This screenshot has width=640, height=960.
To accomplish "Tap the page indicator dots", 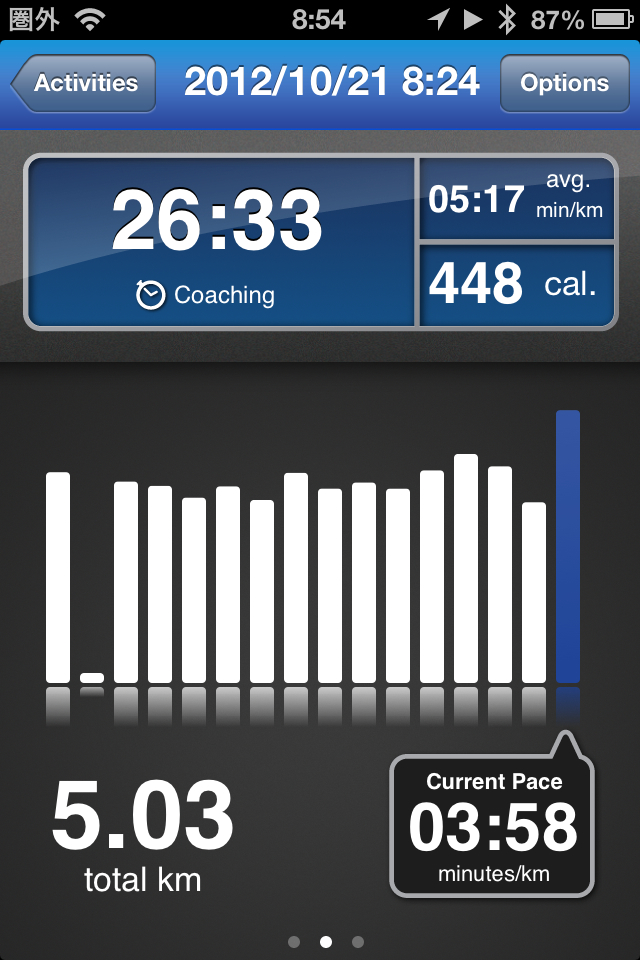I will pyautogui.click(x=325, y=941).
